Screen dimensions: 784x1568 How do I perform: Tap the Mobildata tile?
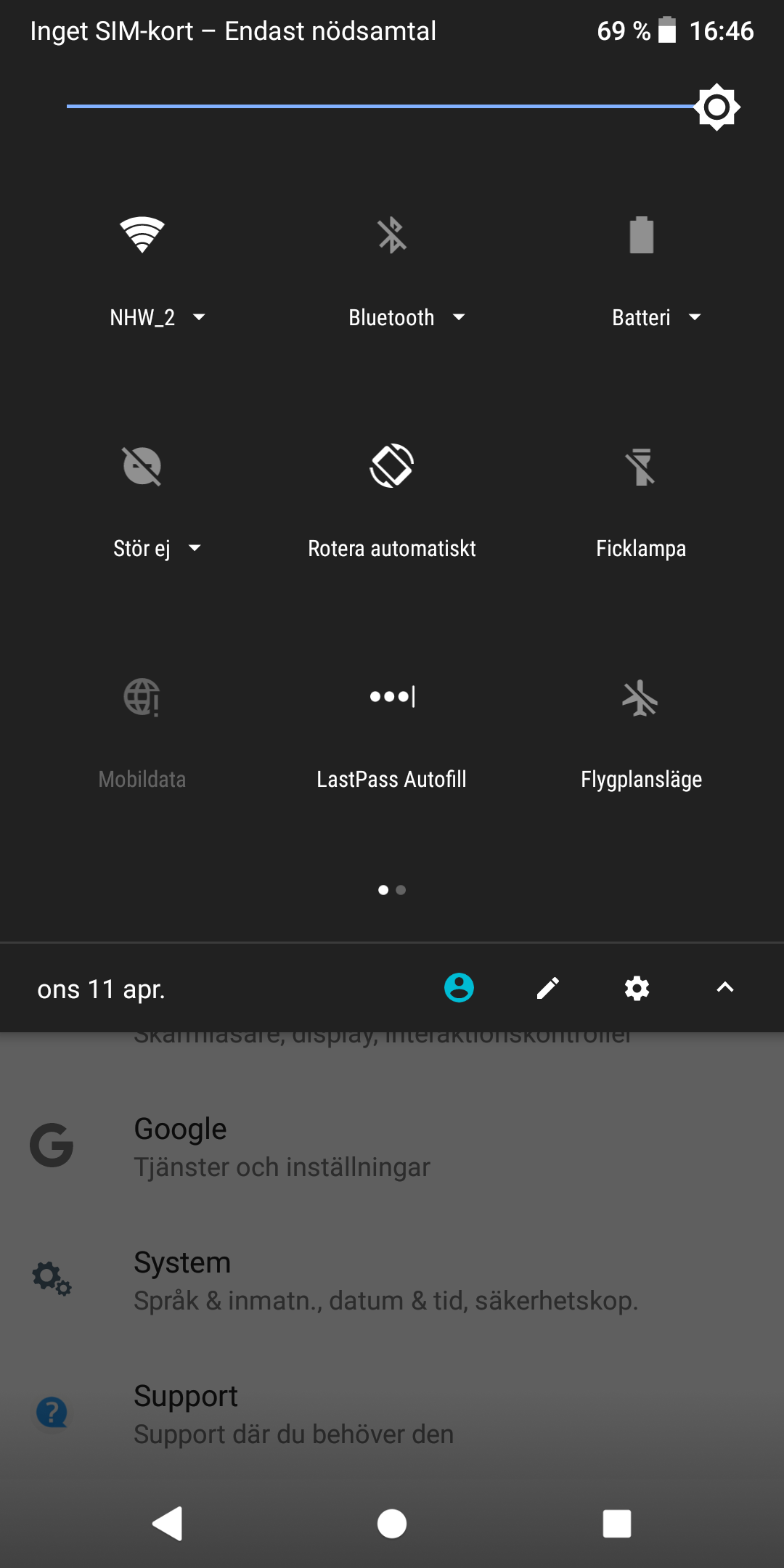(x=142, y=735)
